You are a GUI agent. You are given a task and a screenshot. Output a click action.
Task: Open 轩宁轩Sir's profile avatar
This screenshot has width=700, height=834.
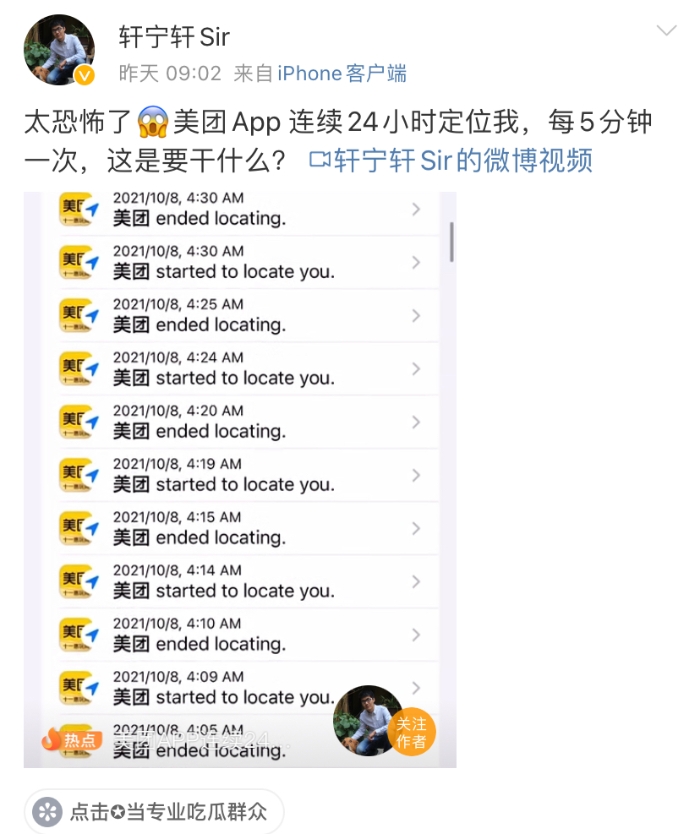tap(59, 50)
